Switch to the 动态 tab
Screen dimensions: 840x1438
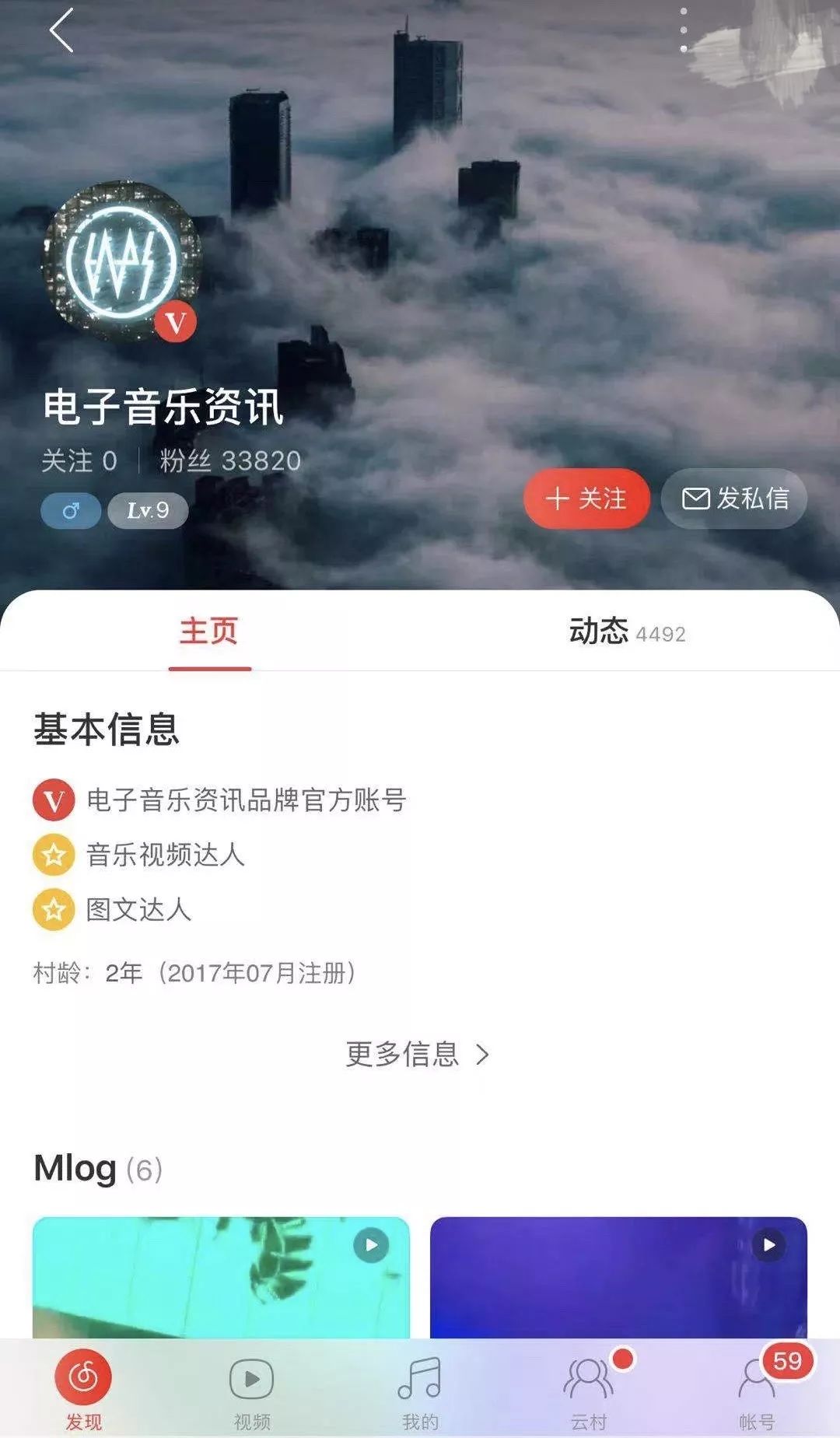[627, 632]
